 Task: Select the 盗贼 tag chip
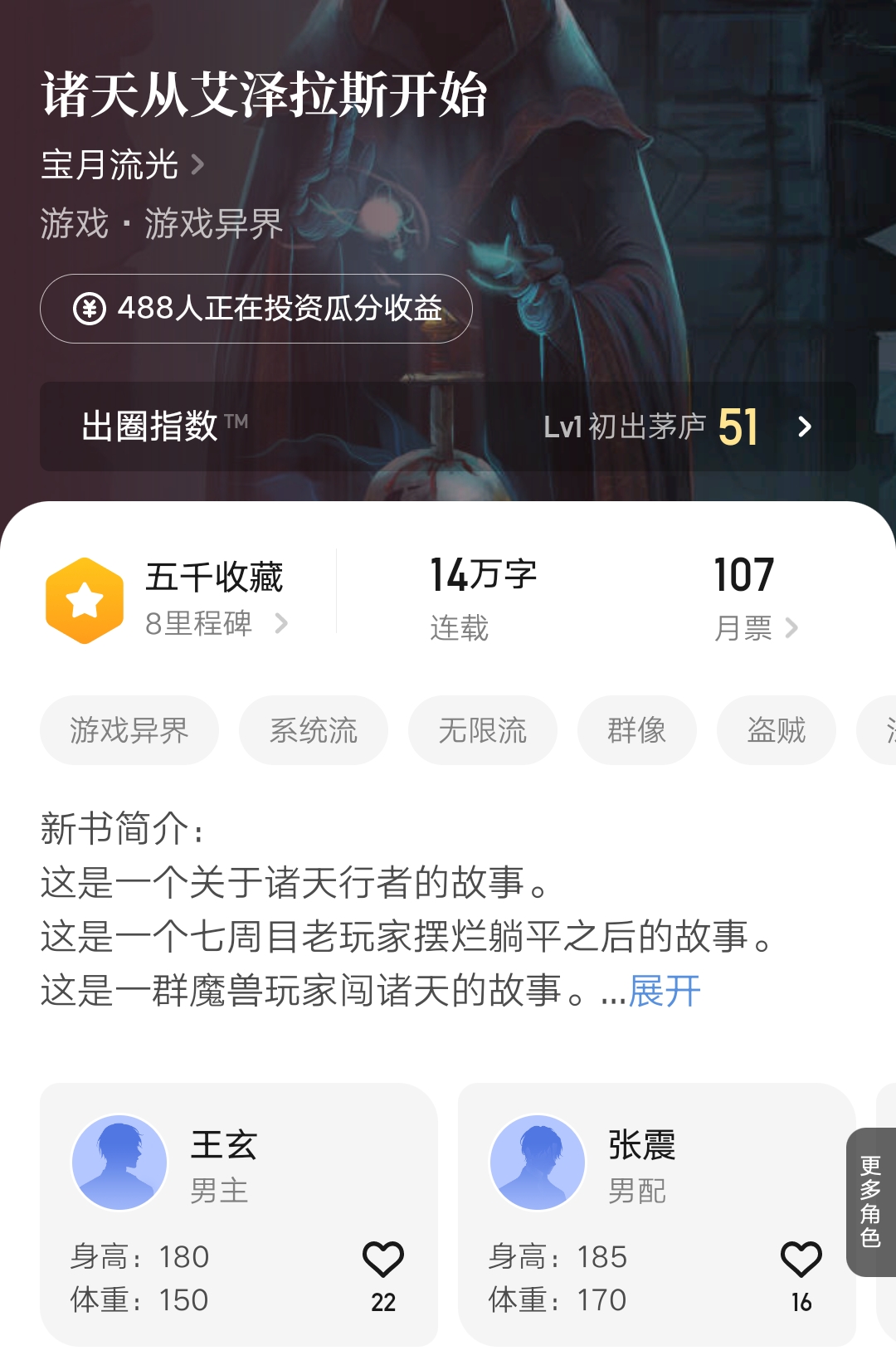(x=777, y=730)
